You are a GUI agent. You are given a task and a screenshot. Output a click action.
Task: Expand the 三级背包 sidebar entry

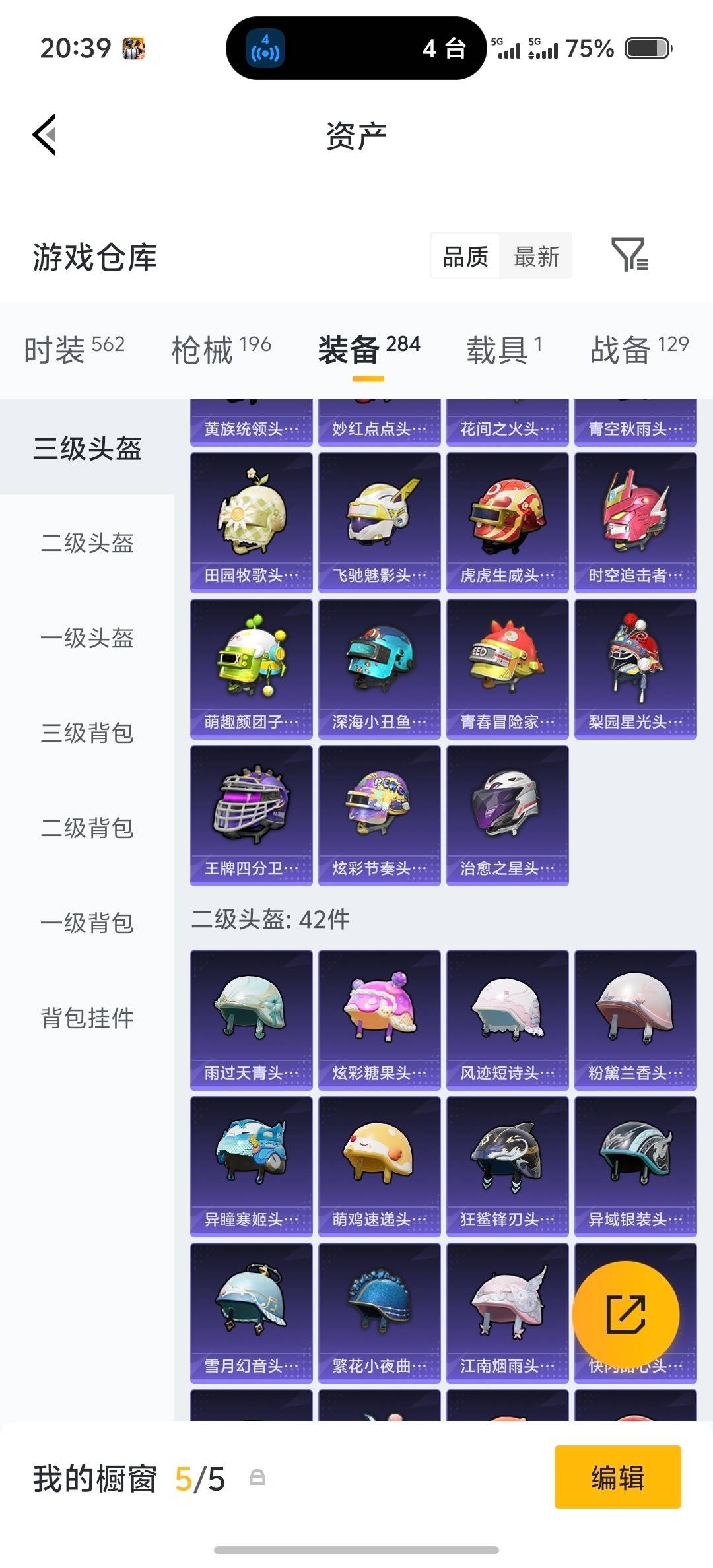point(86,734)
